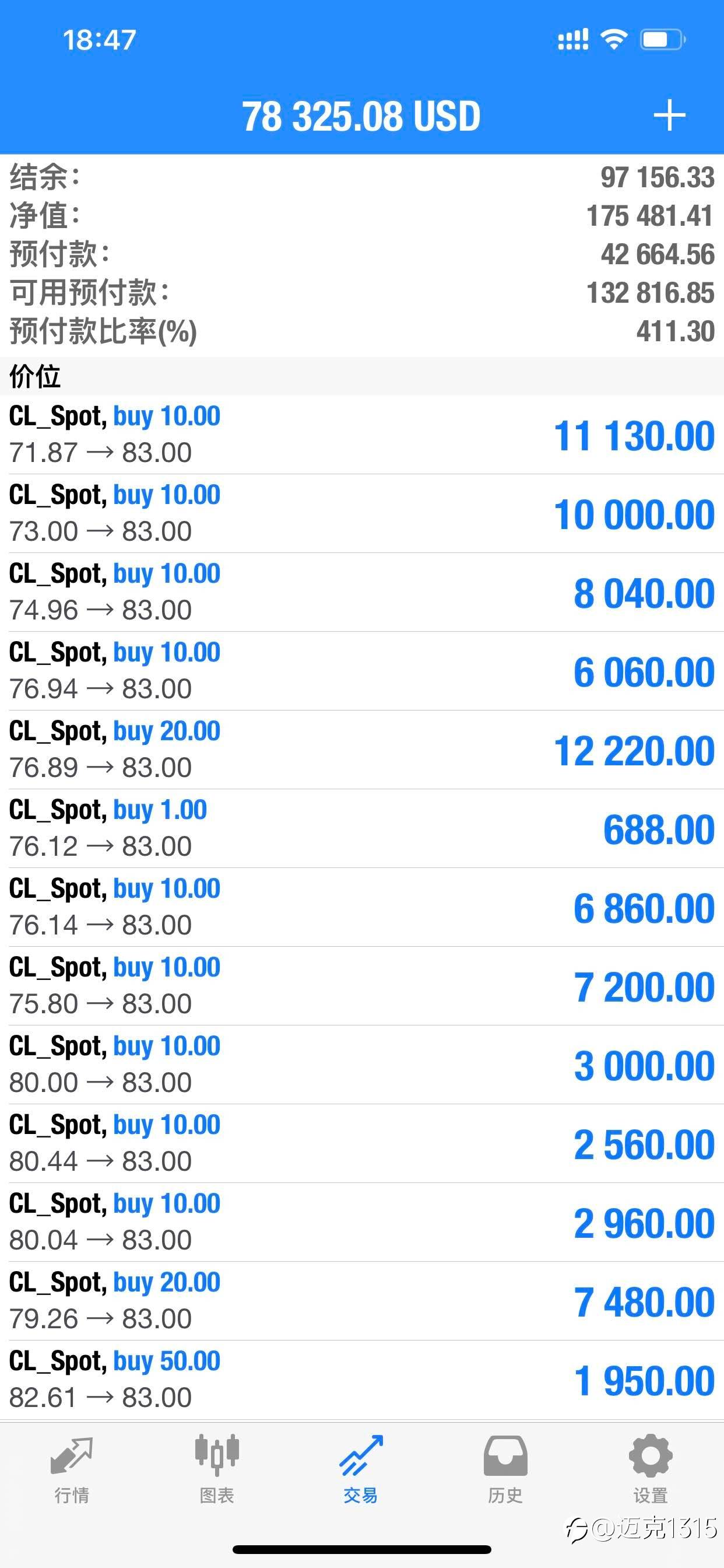724x1568 pixels.
Task: Select the 交易 trade tab
Action: 361,1470
